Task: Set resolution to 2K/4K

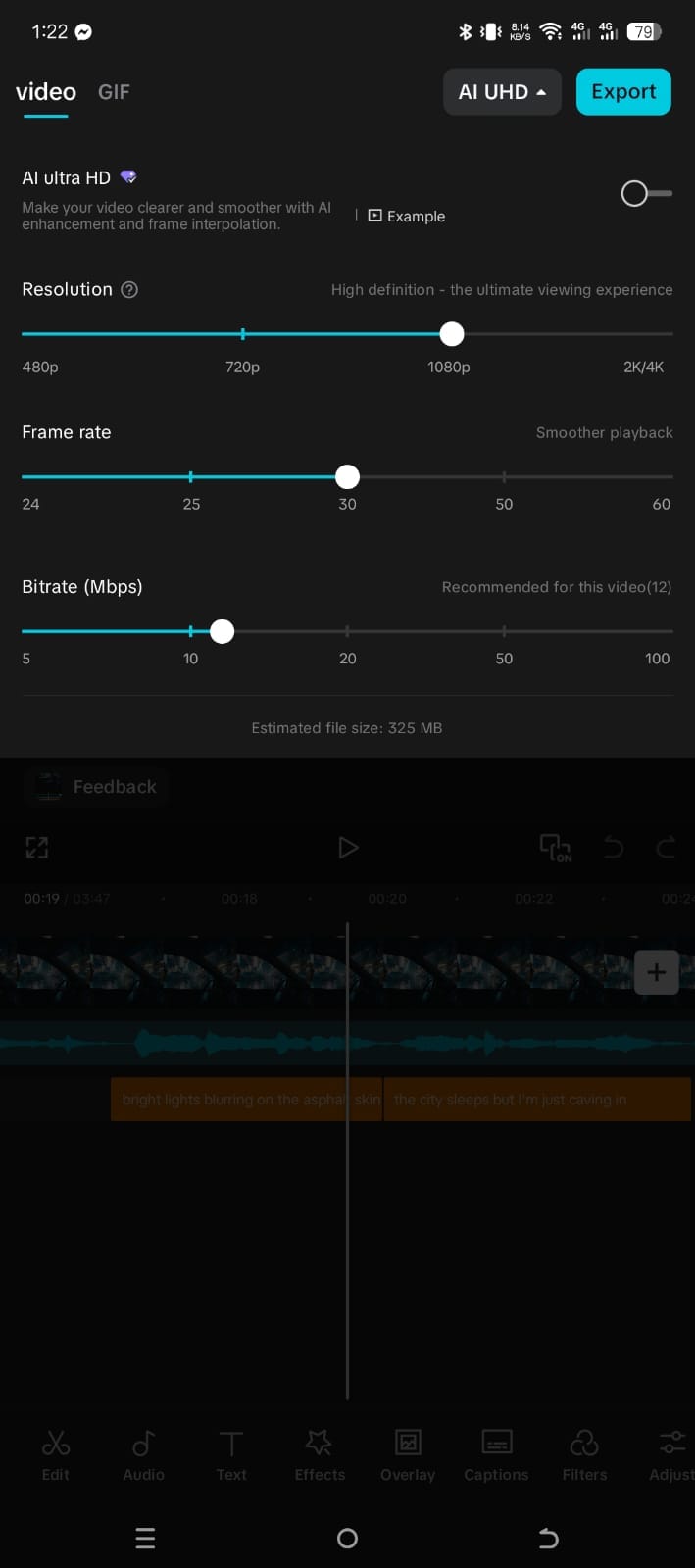Action: coord(670,334)
